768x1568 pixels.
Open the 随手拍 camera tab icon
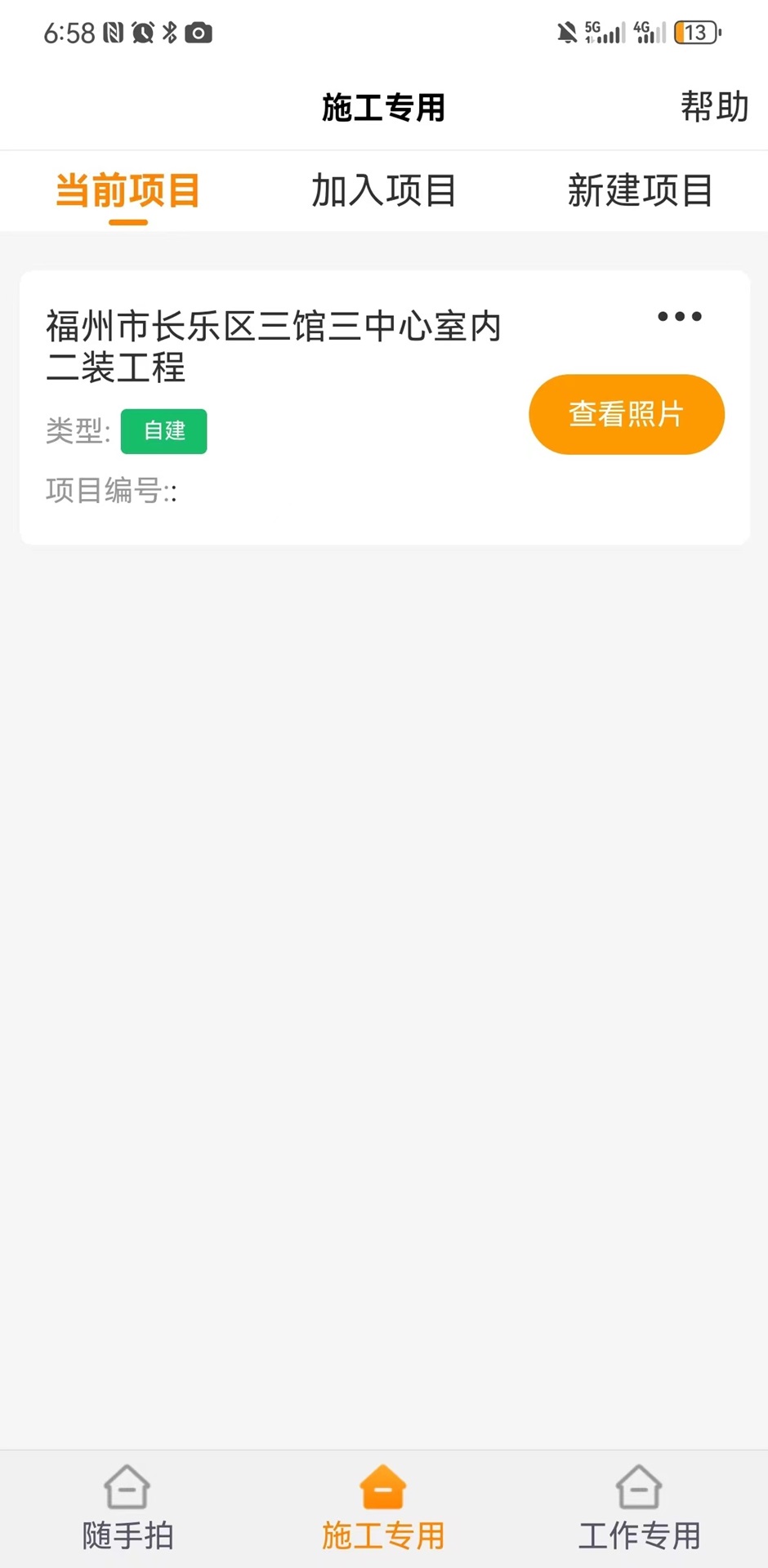coord(127,1488)
